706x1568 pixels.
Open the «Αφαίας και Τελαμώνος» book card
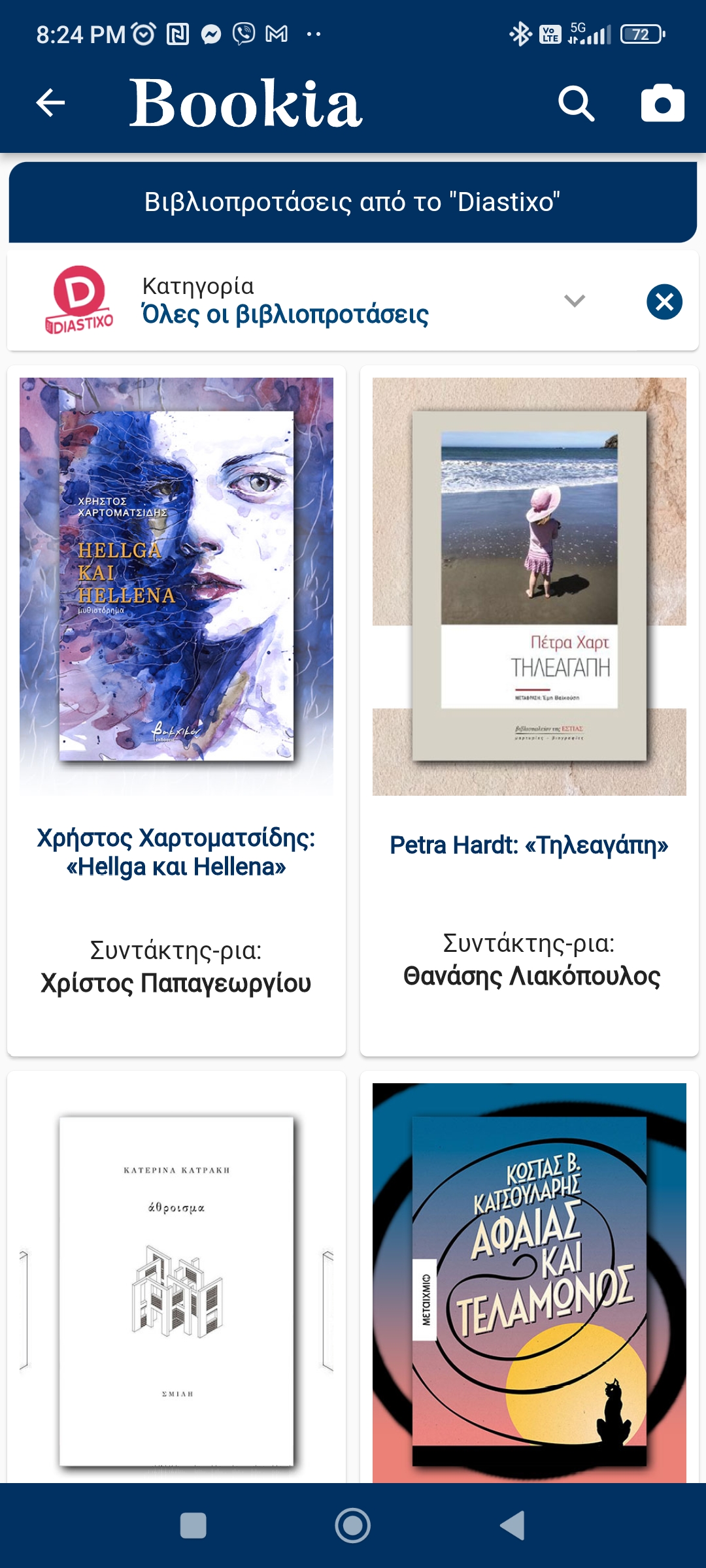tap(529, 1281)
